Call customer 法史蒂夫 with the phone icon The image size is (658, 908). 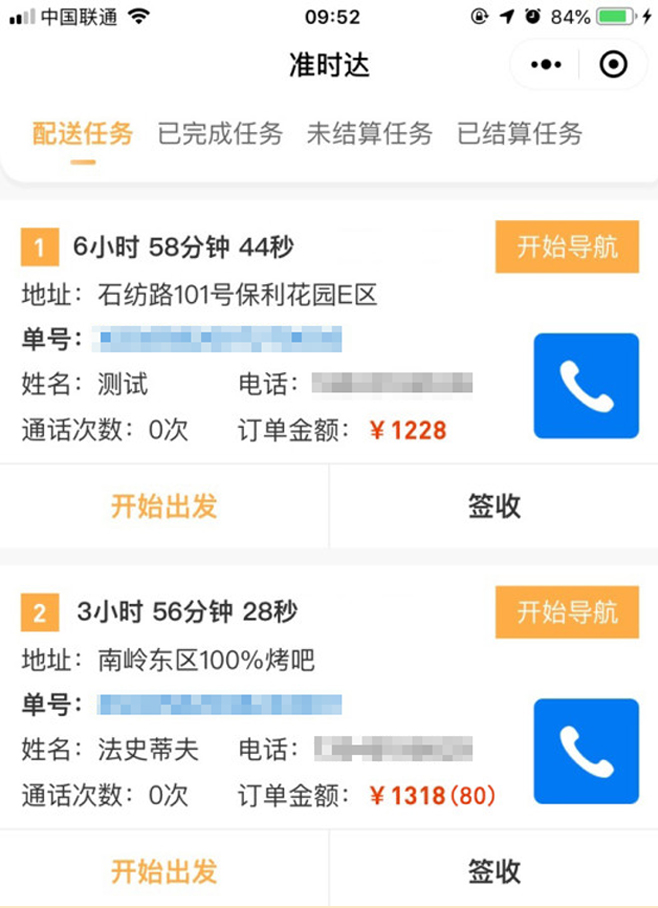[586, 751]
